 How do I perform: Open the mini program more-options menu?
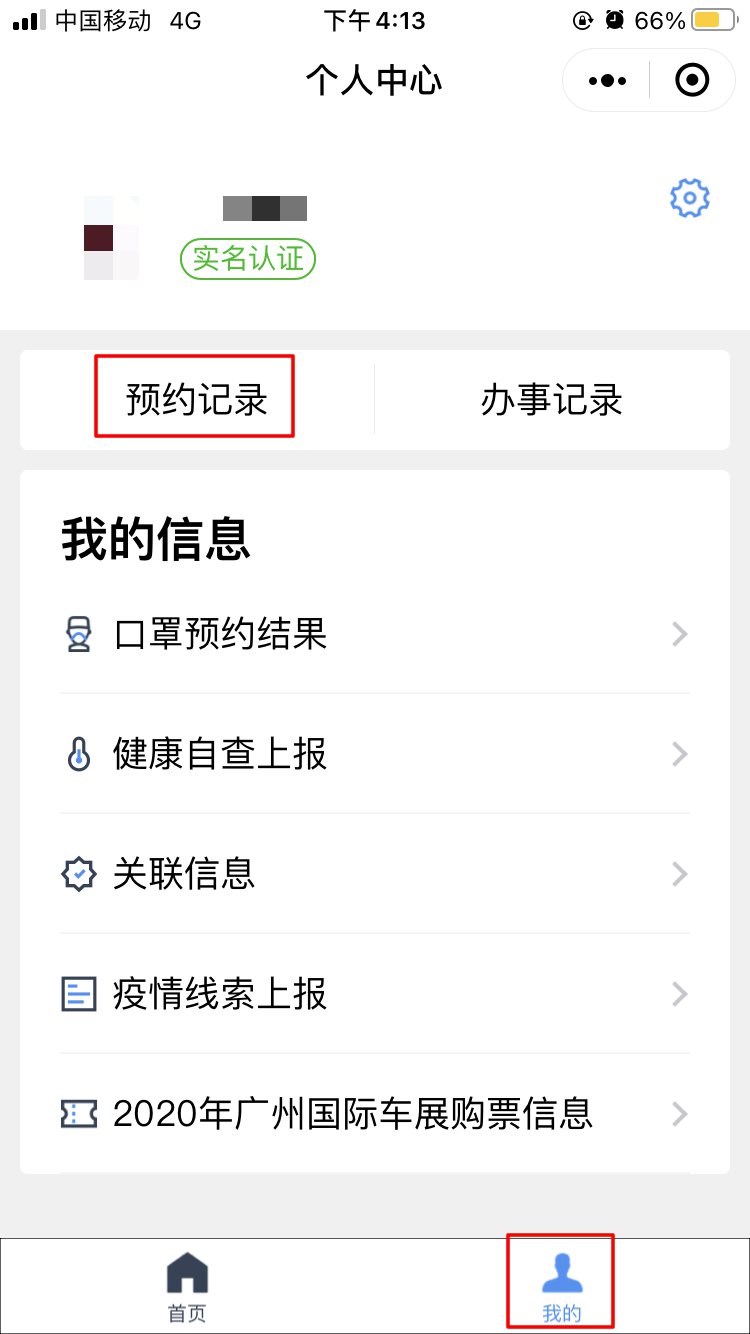click(x=608, y=80)
